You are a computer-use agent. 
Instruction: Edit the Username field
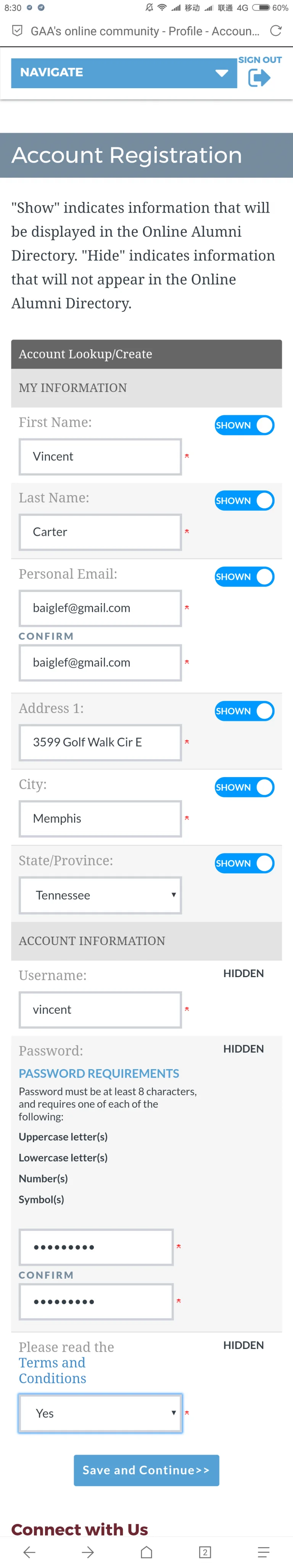pyautogui.click(x=100, y=1009)
